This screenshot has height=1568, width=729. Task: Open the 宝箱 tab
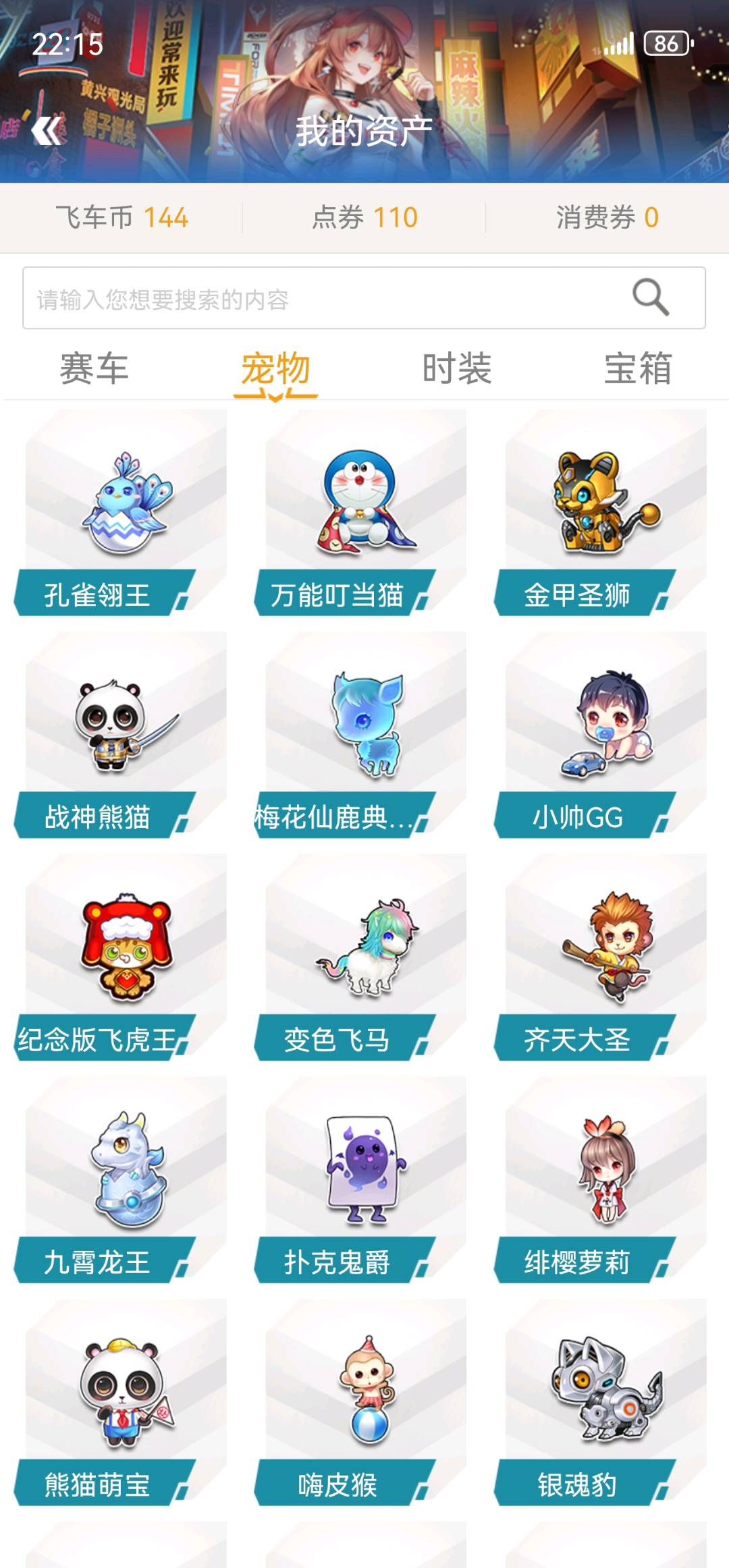pyautogui.click(x=638, y=368)
